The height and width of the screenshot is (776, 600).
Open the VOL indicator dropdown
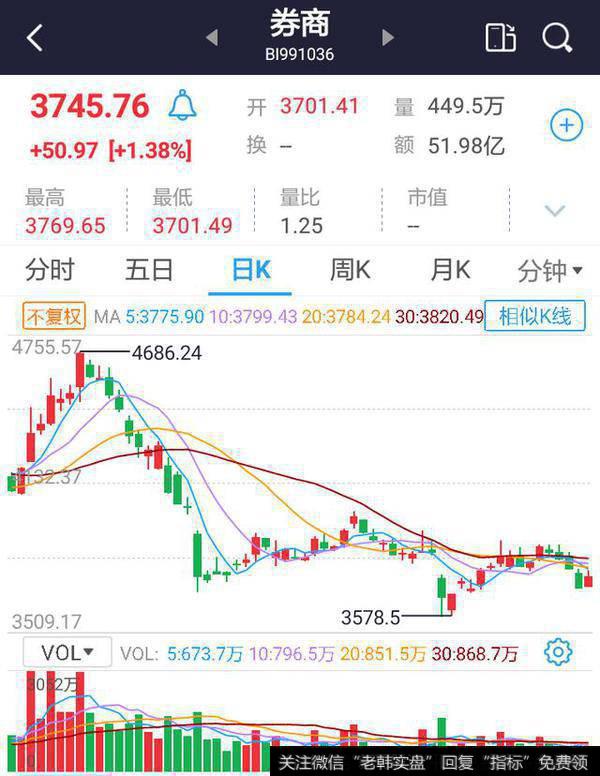pyautogui.click(x=67, y=653)
